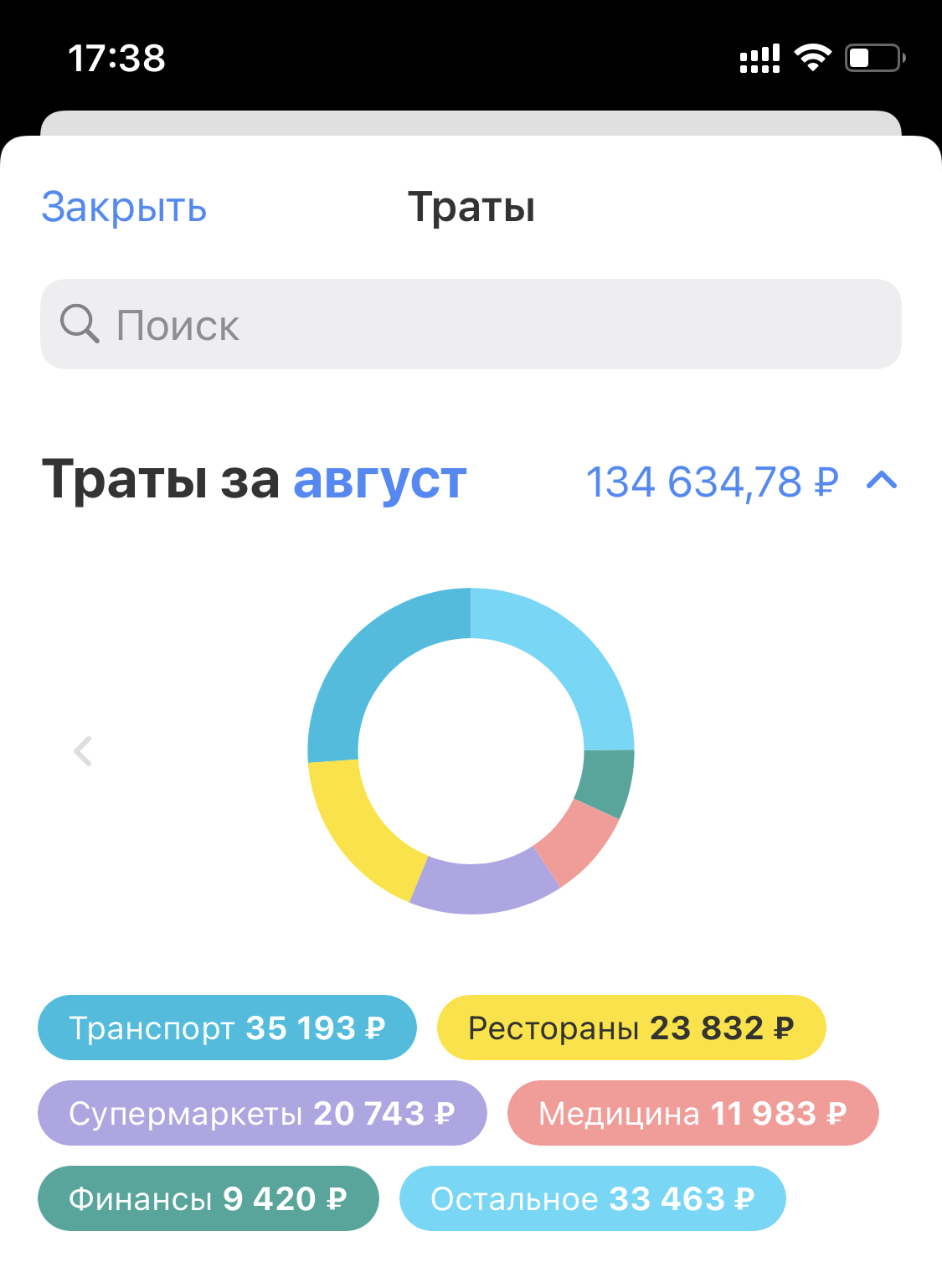
Task: Show the Остальное 33 463 ₽ category
Action: (592, 1198)
